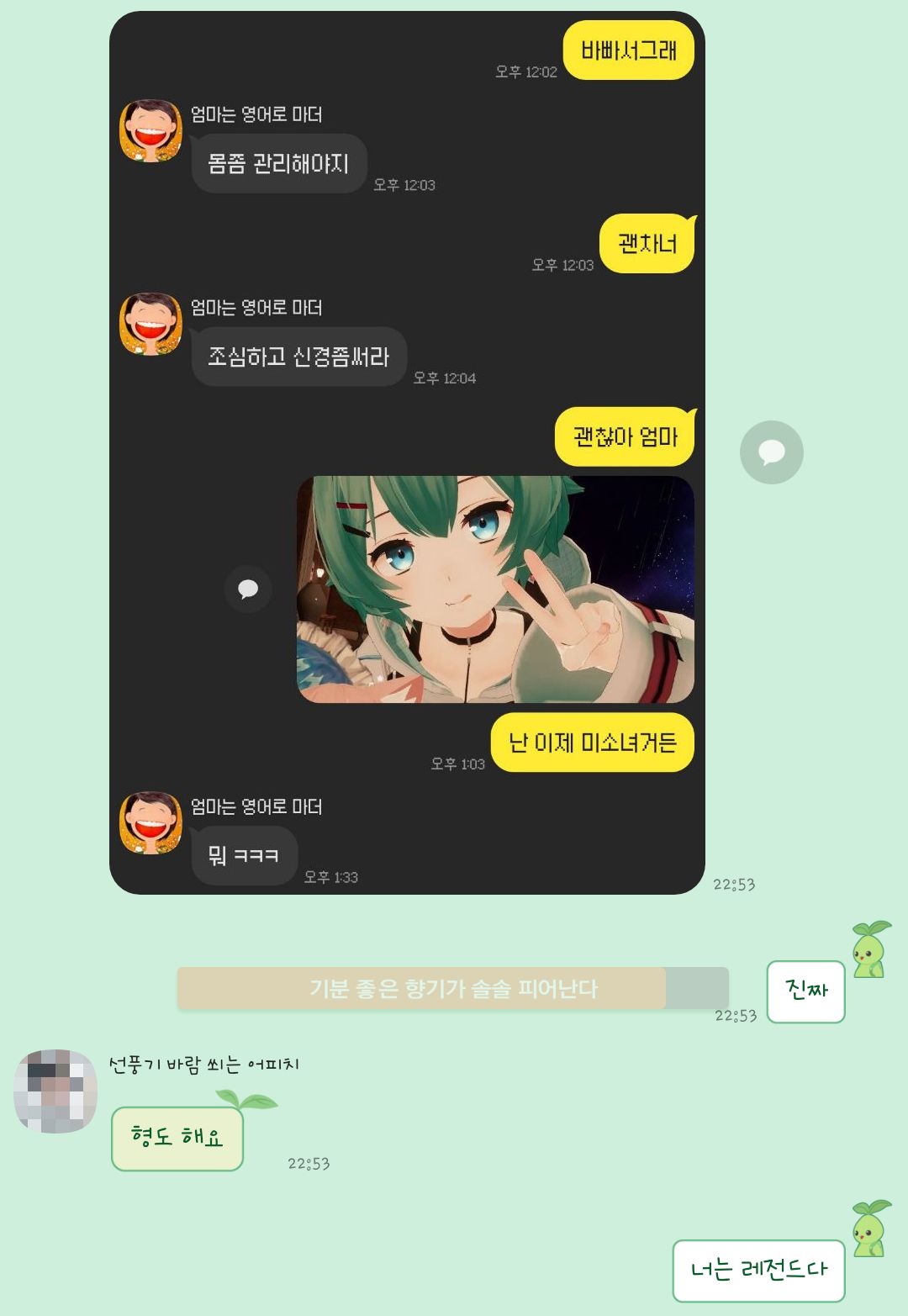The image size is (908, 1316).
Task: Open the shared chat screenshot image
Action: click(407, 252)
